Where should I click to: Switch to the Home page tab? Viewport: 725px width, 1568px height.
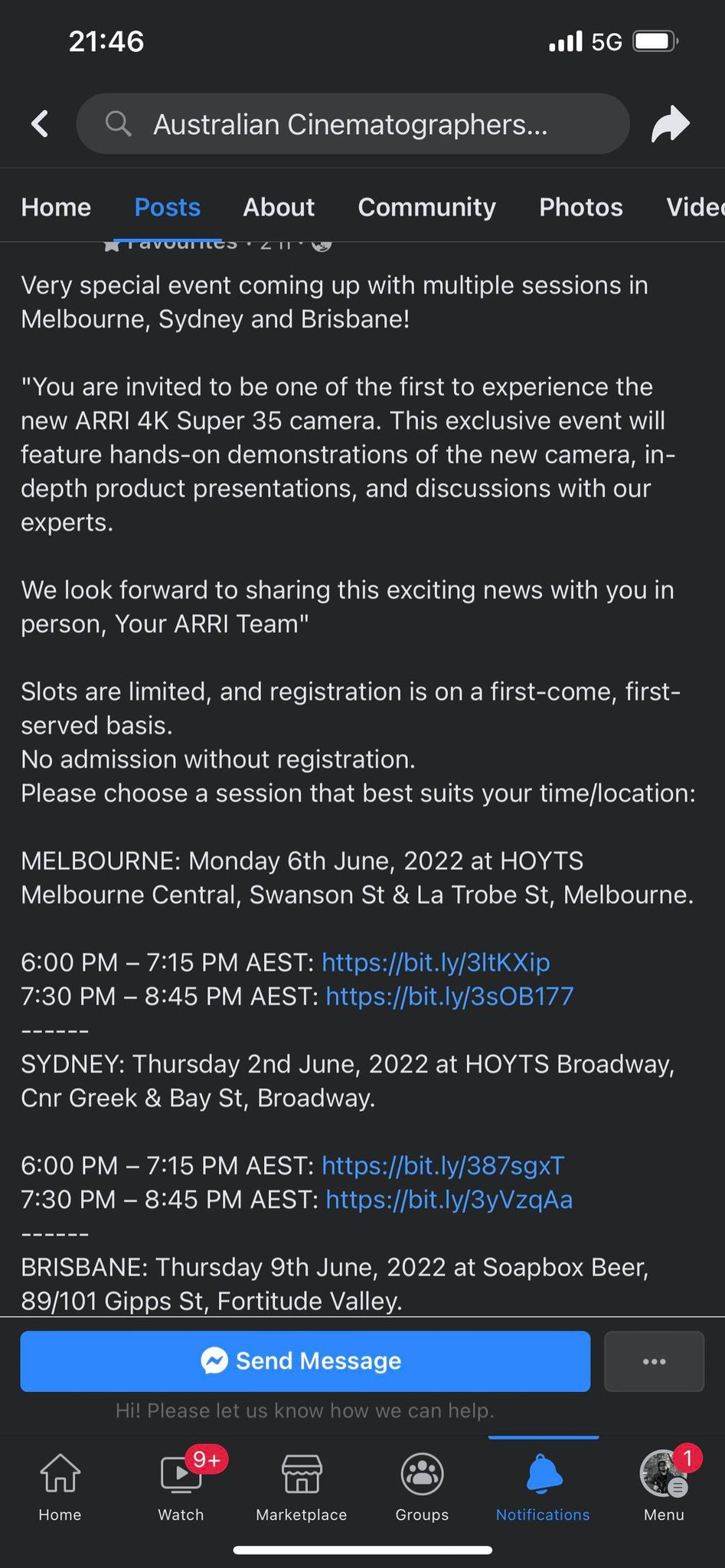click(x=56, y=207)
